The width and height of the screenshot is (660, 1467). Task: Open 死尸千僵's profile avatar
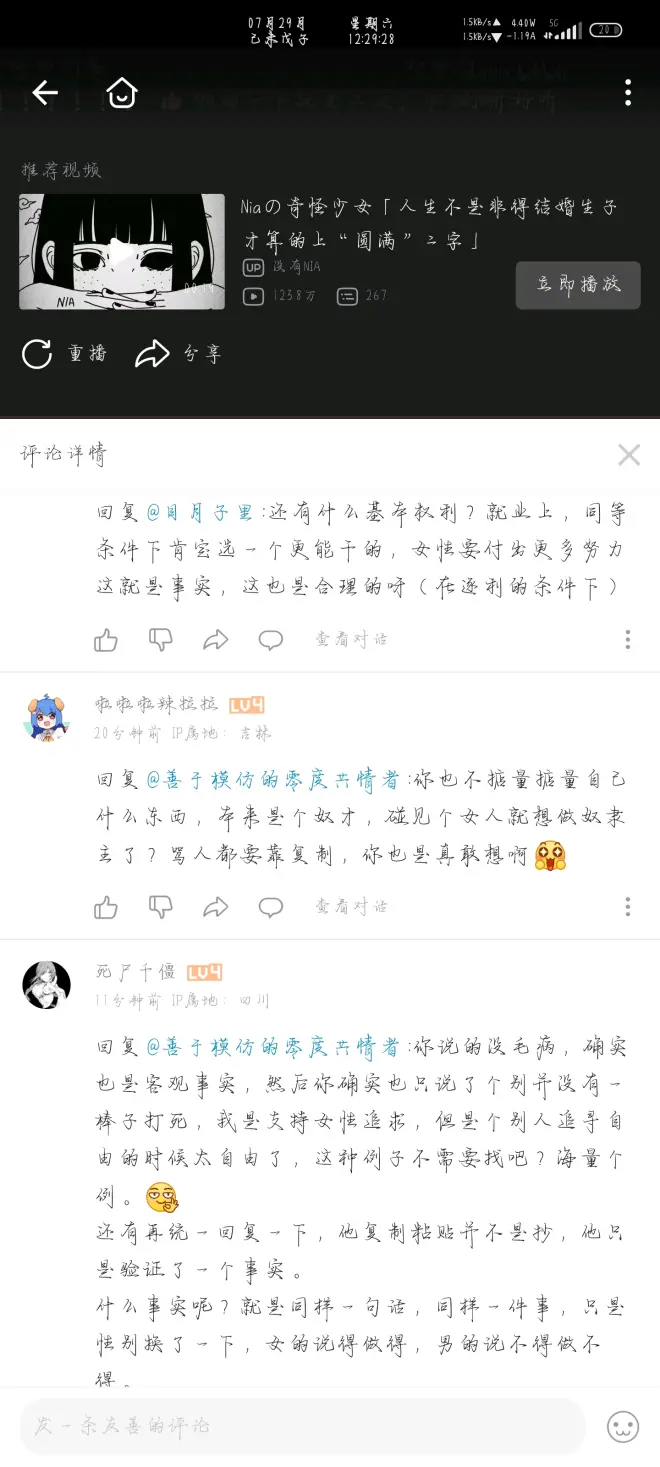coord(47,985)
